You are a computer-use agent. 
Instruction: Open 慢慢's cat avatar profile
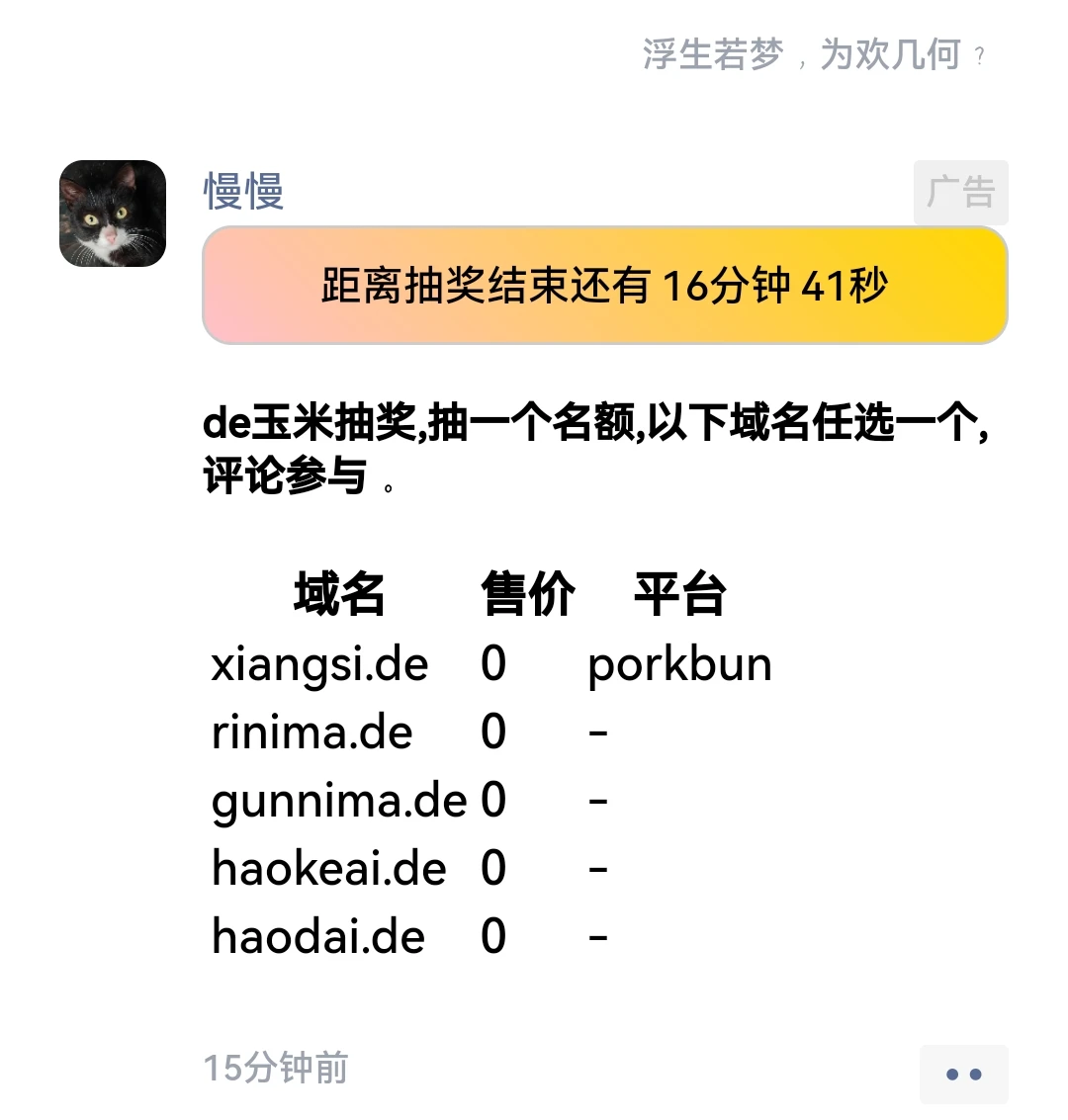tap(113, 214)
